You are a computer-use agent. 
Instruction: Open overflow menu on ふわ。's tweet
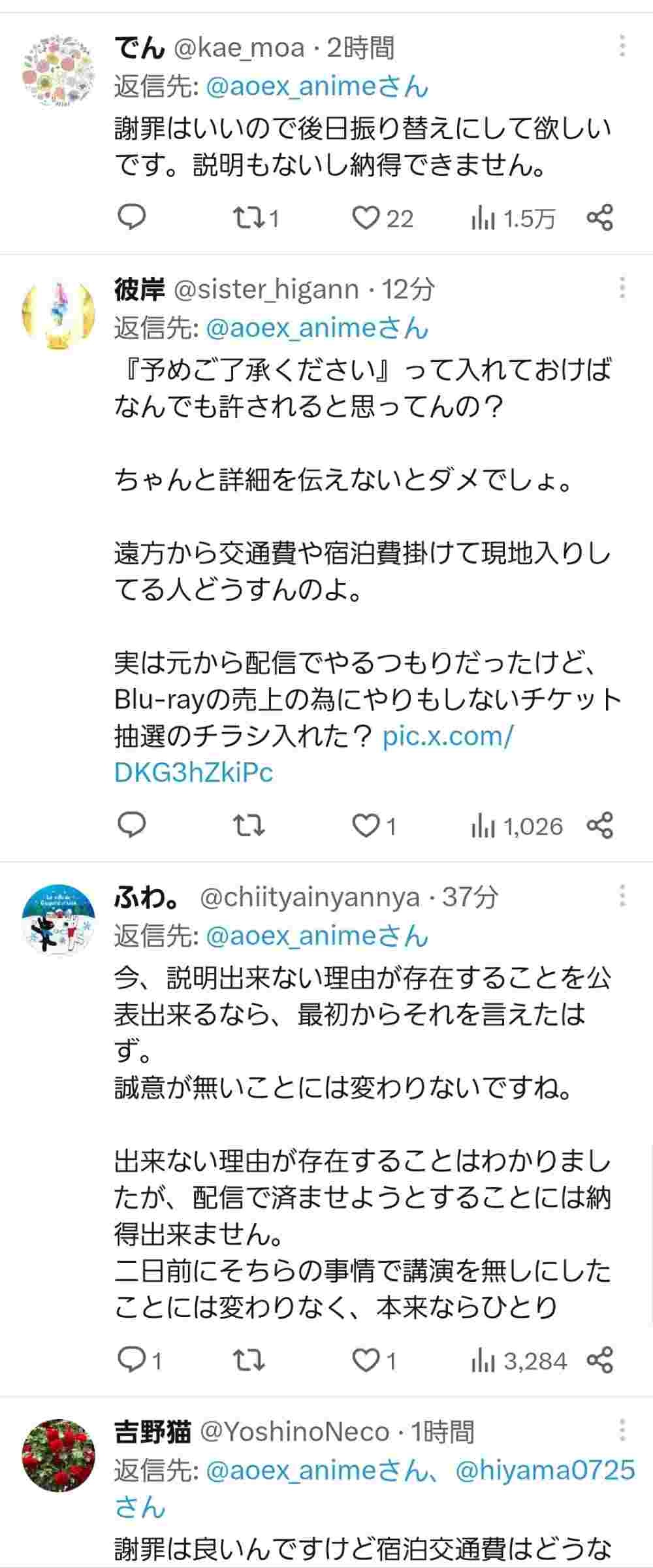tap(622, 895)
